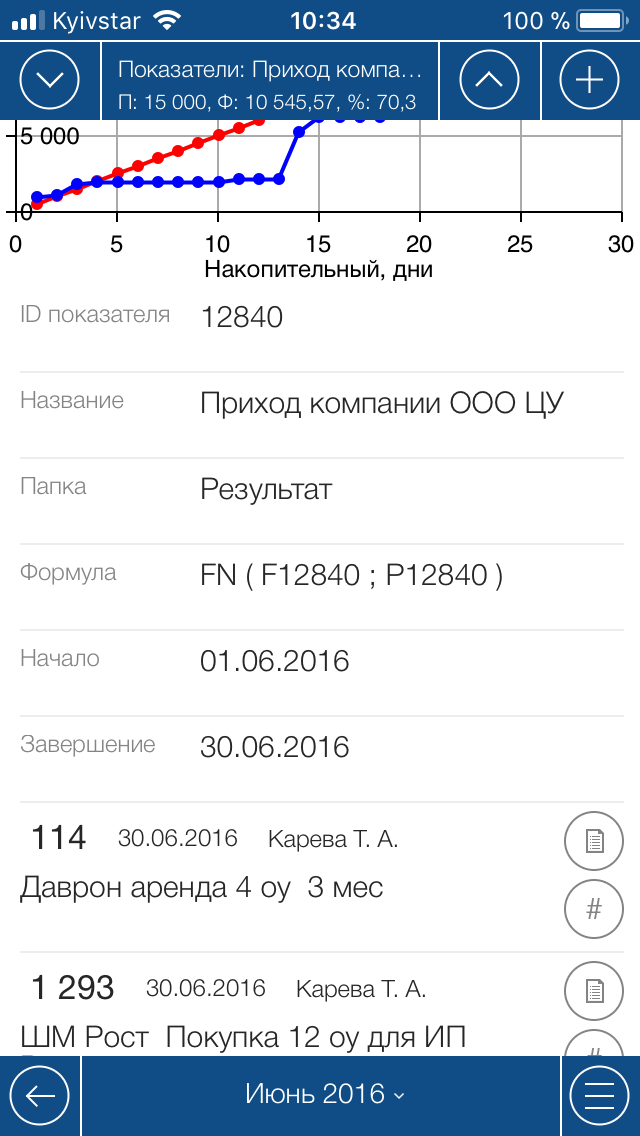The width and height of the screenshot is (640, 1136).
Task: Go back with the left arrow
Action: (x=40, y=1096)
